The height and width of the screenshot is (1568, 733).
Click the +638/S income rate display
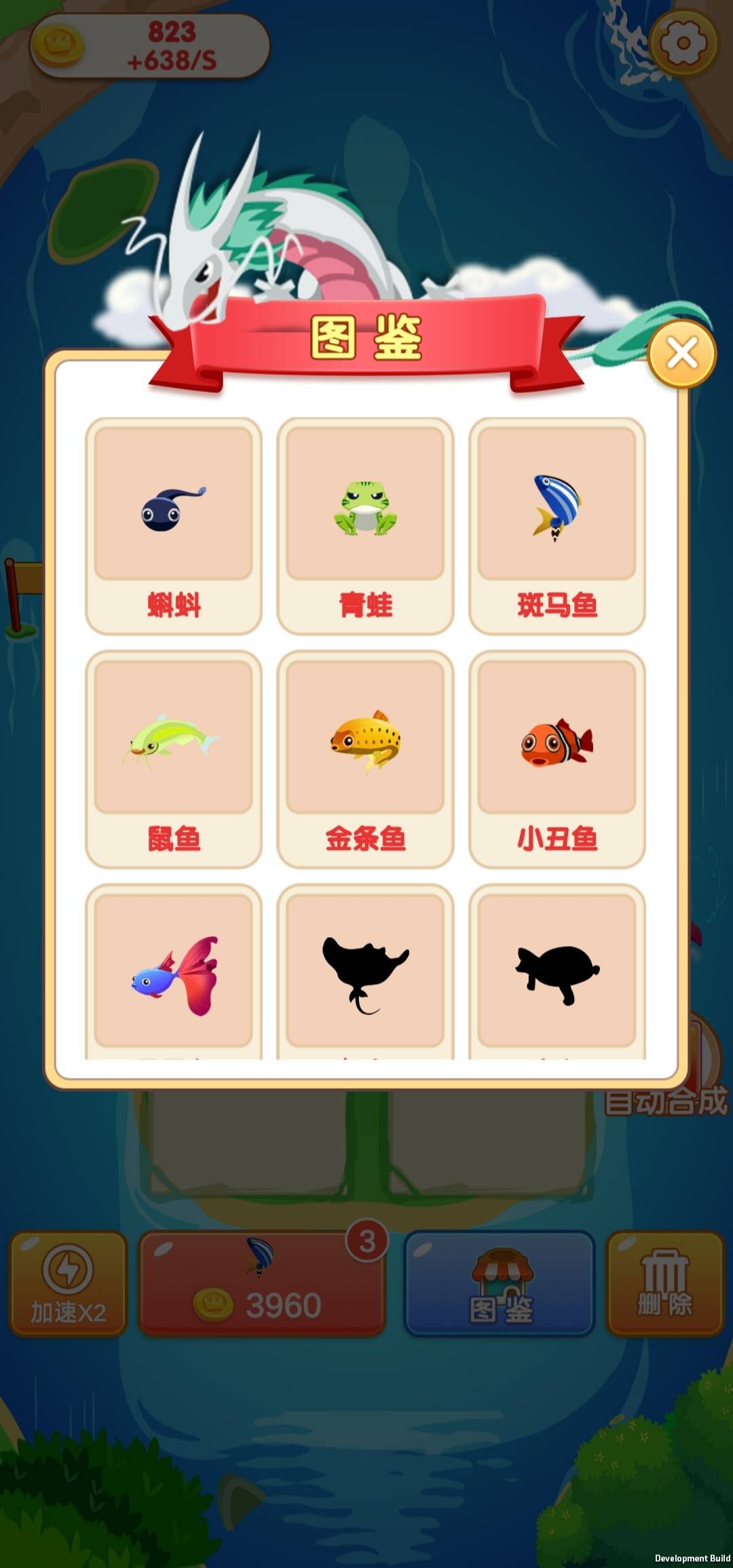tap(171, 59)
